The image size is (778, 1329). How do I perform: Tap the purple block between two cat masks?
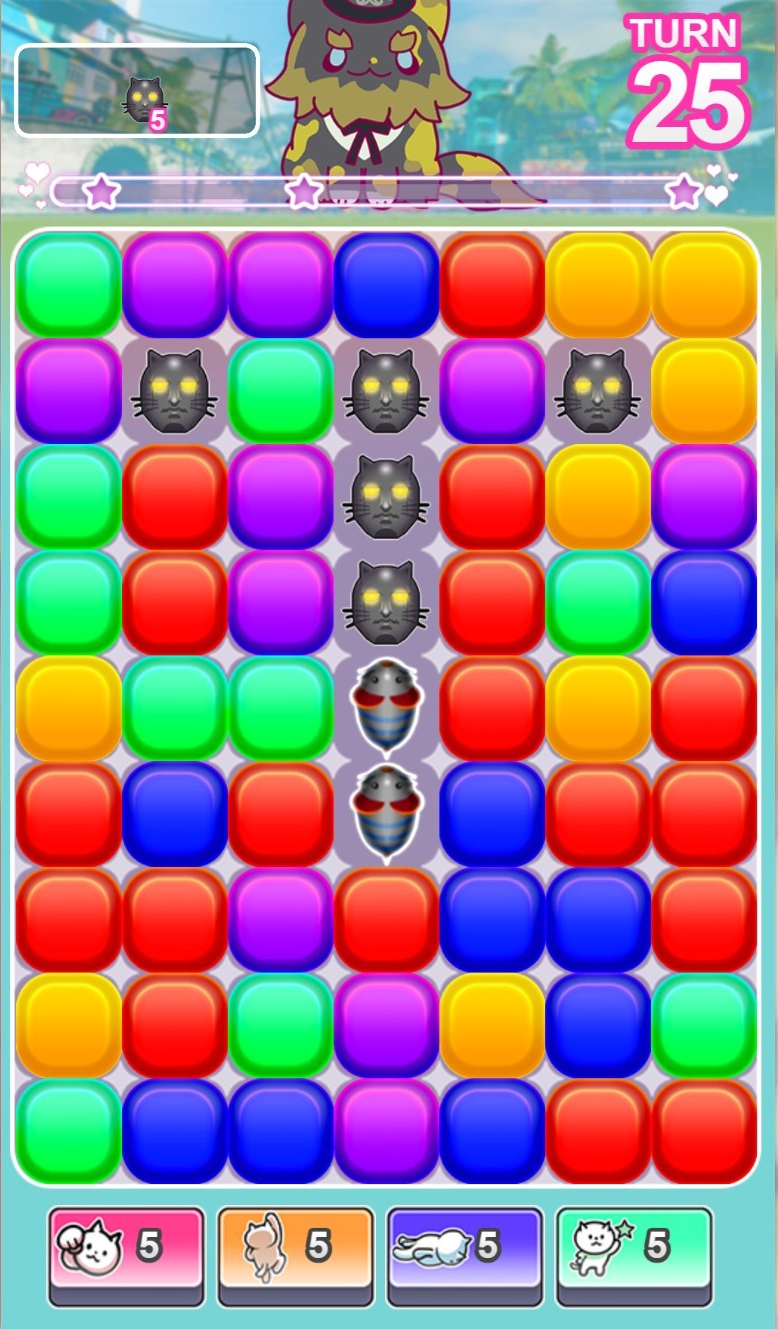tap(491, 391)
